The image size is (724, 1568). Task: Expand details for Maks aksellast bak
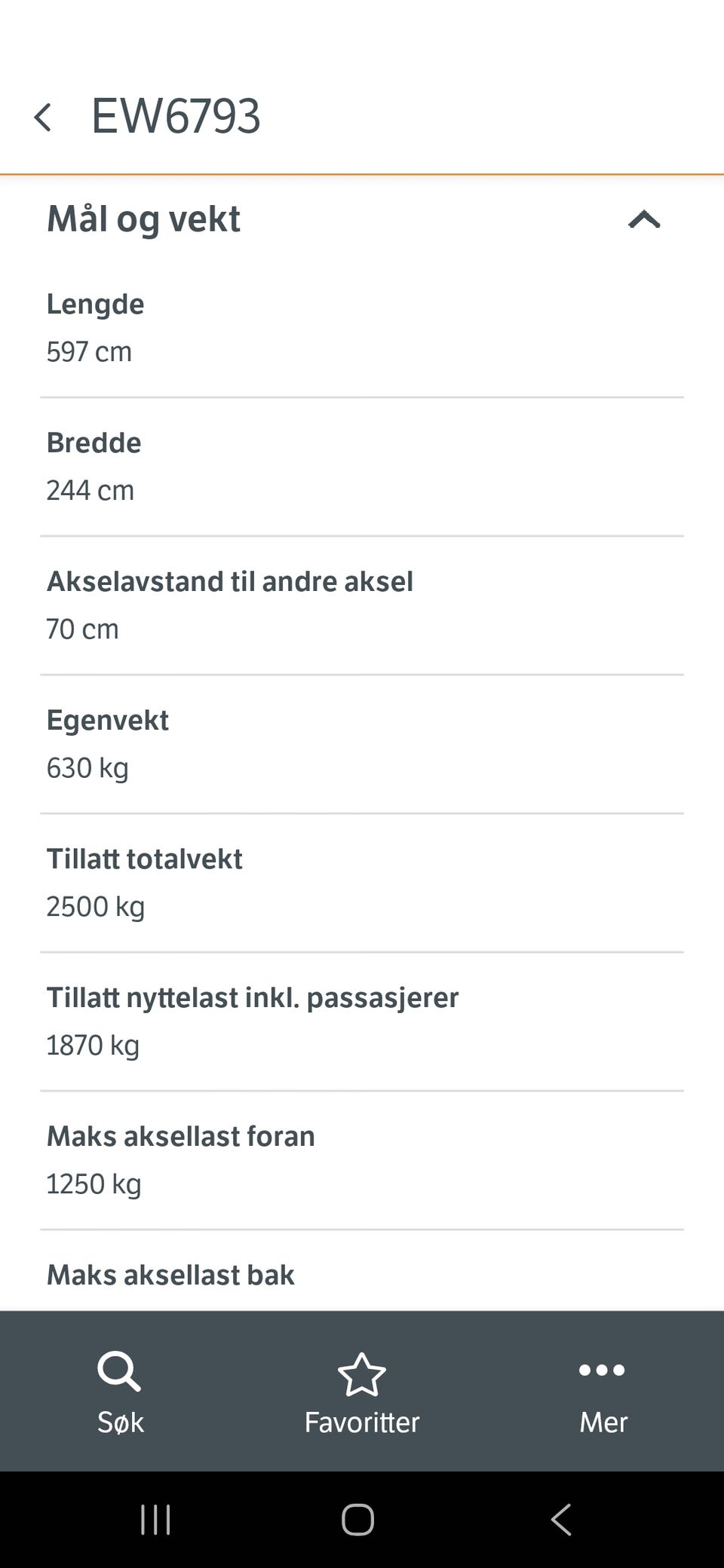[171, 1274]
